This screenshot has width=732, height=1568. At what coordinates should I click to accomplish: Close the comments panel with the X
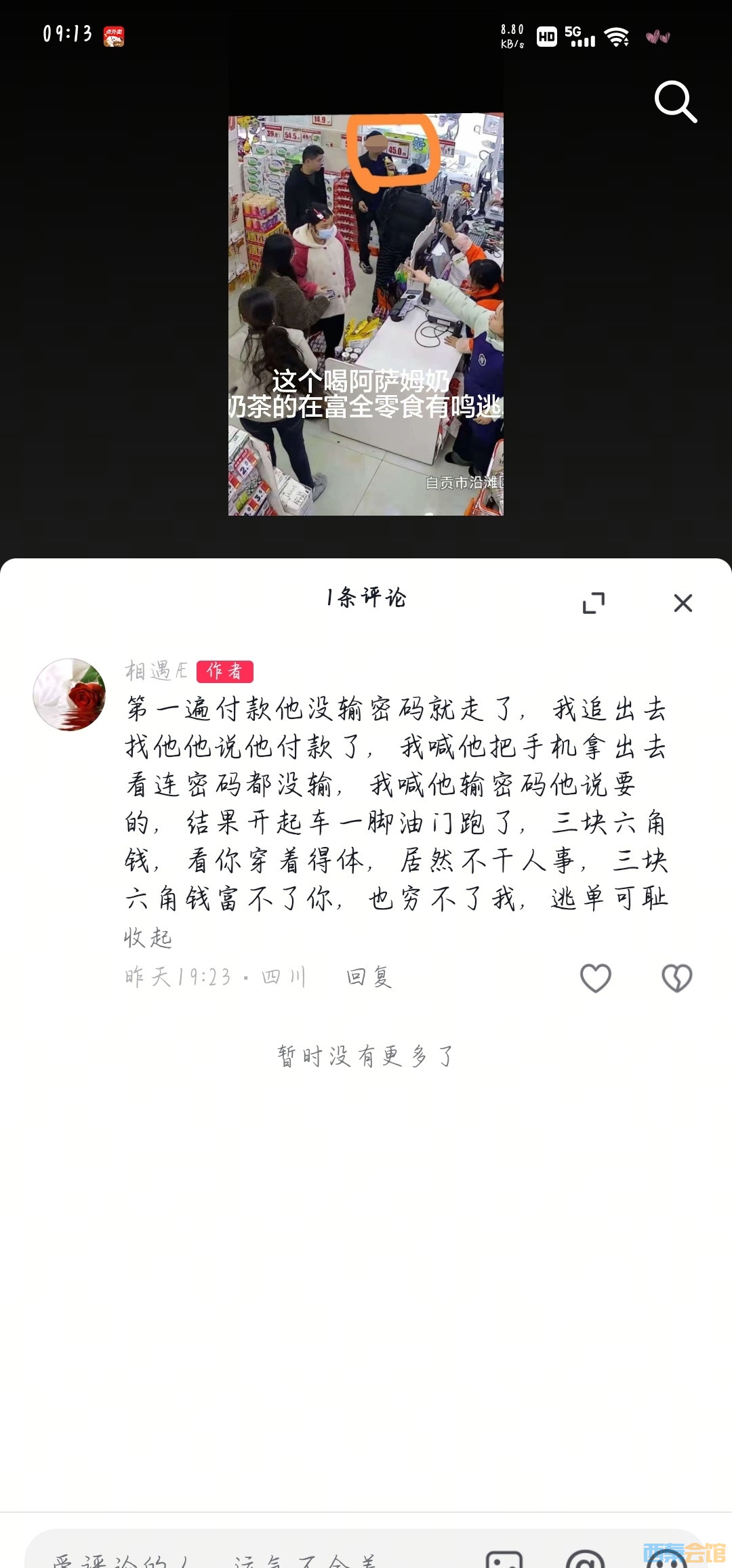coord(684,602)
